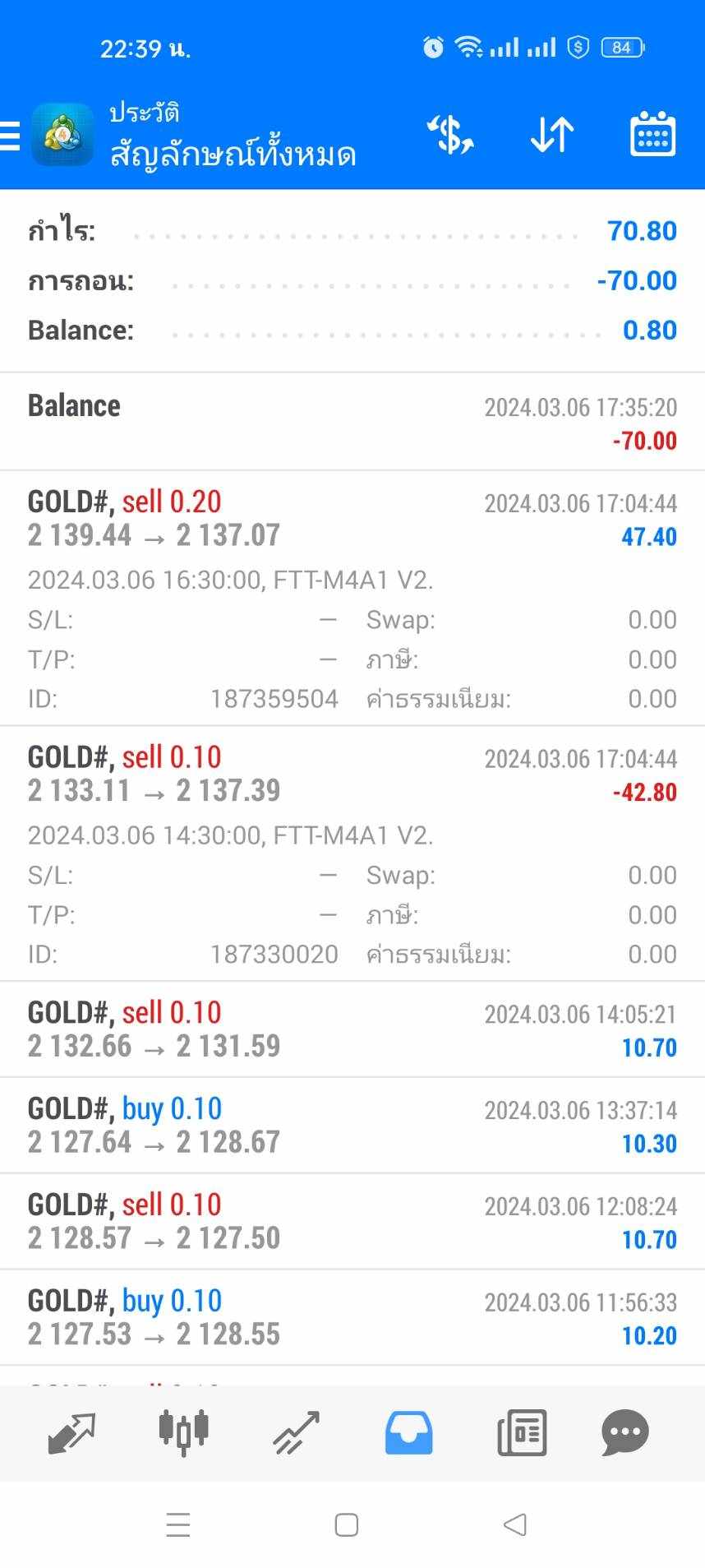Screen dimensions: 705x1568
Task: Collapse the GOLD# sell trade with -42.80 loss
Action: pos(352,853)
